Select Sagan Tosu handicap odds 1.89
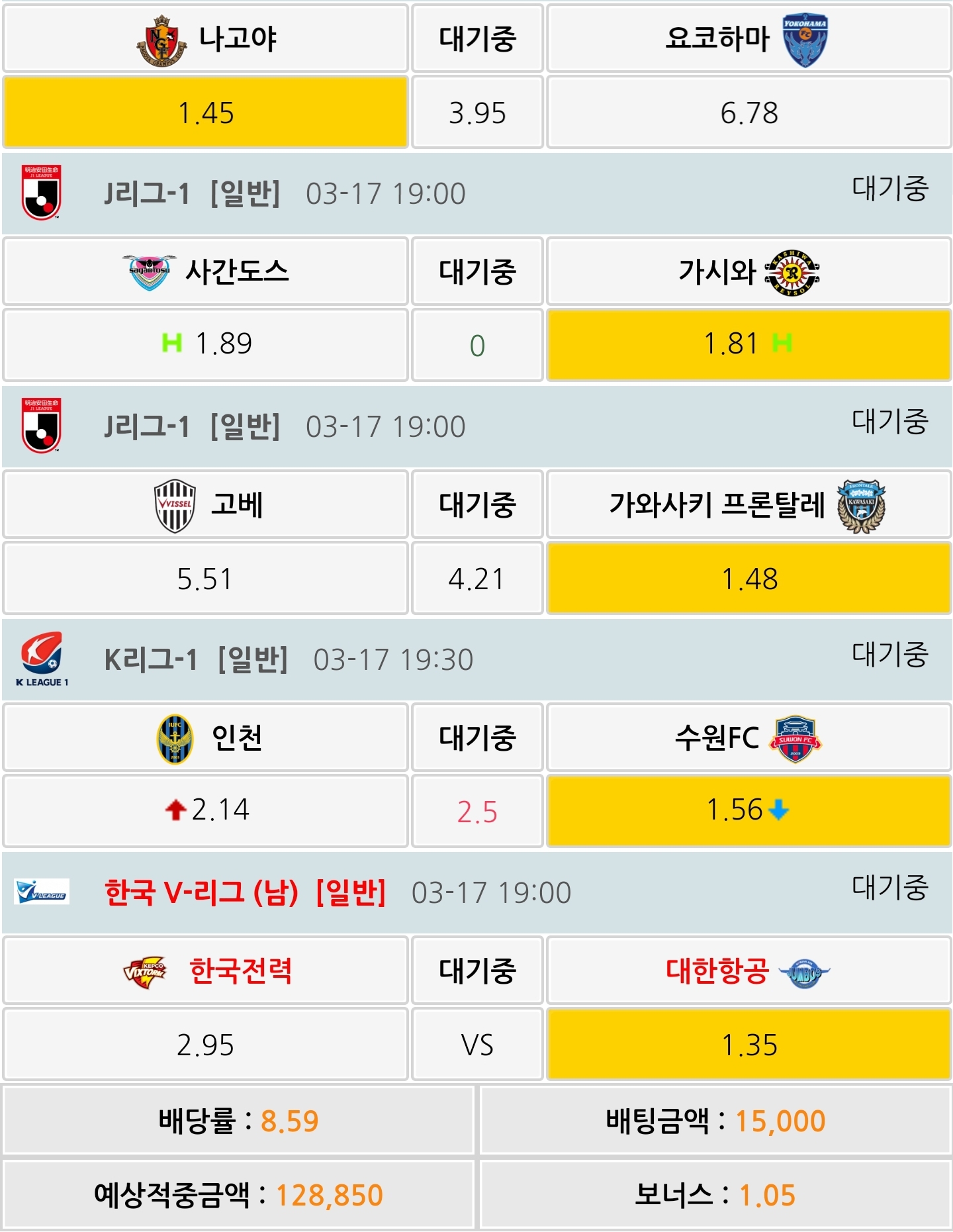Image resolution: width=953 pixels, height=1232 pixels. coord(205,344)
